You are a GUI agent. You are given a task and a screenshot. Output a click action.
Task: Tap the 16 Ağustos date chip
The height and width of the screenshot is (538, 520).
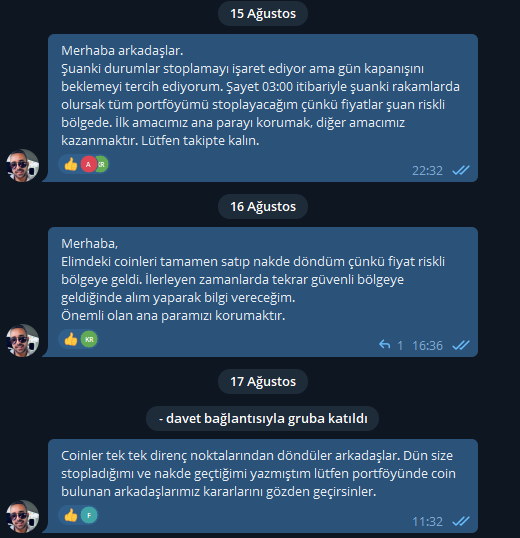click(263, 207)
